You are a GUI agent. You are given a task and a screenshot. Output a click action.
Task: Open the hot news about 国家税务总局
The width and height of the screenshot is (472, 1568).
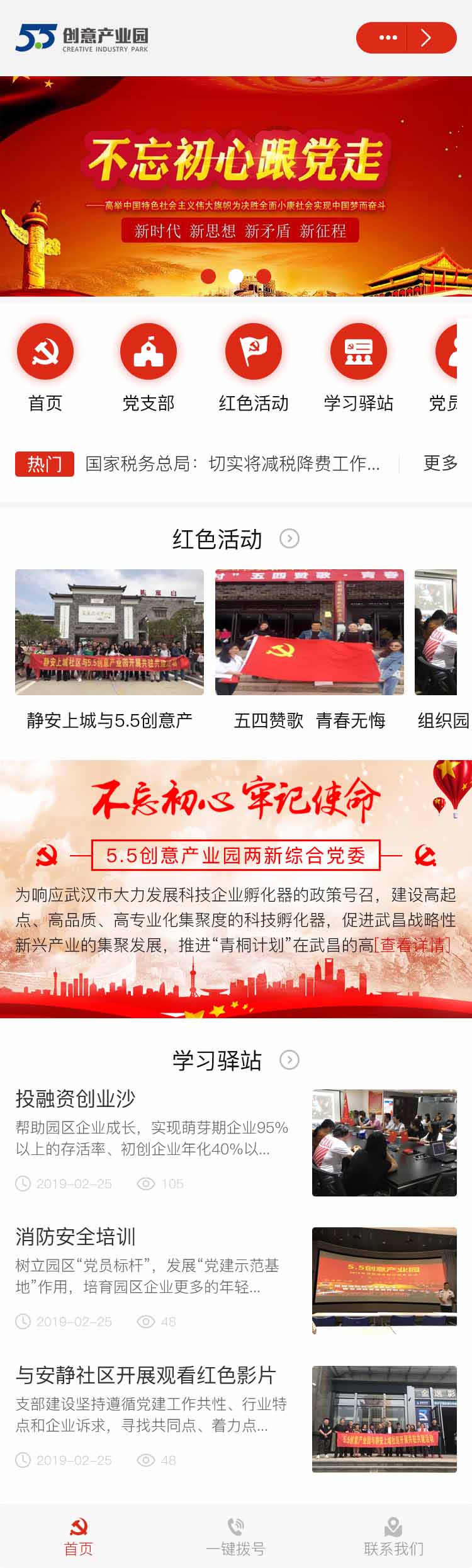tap(233, 464)
